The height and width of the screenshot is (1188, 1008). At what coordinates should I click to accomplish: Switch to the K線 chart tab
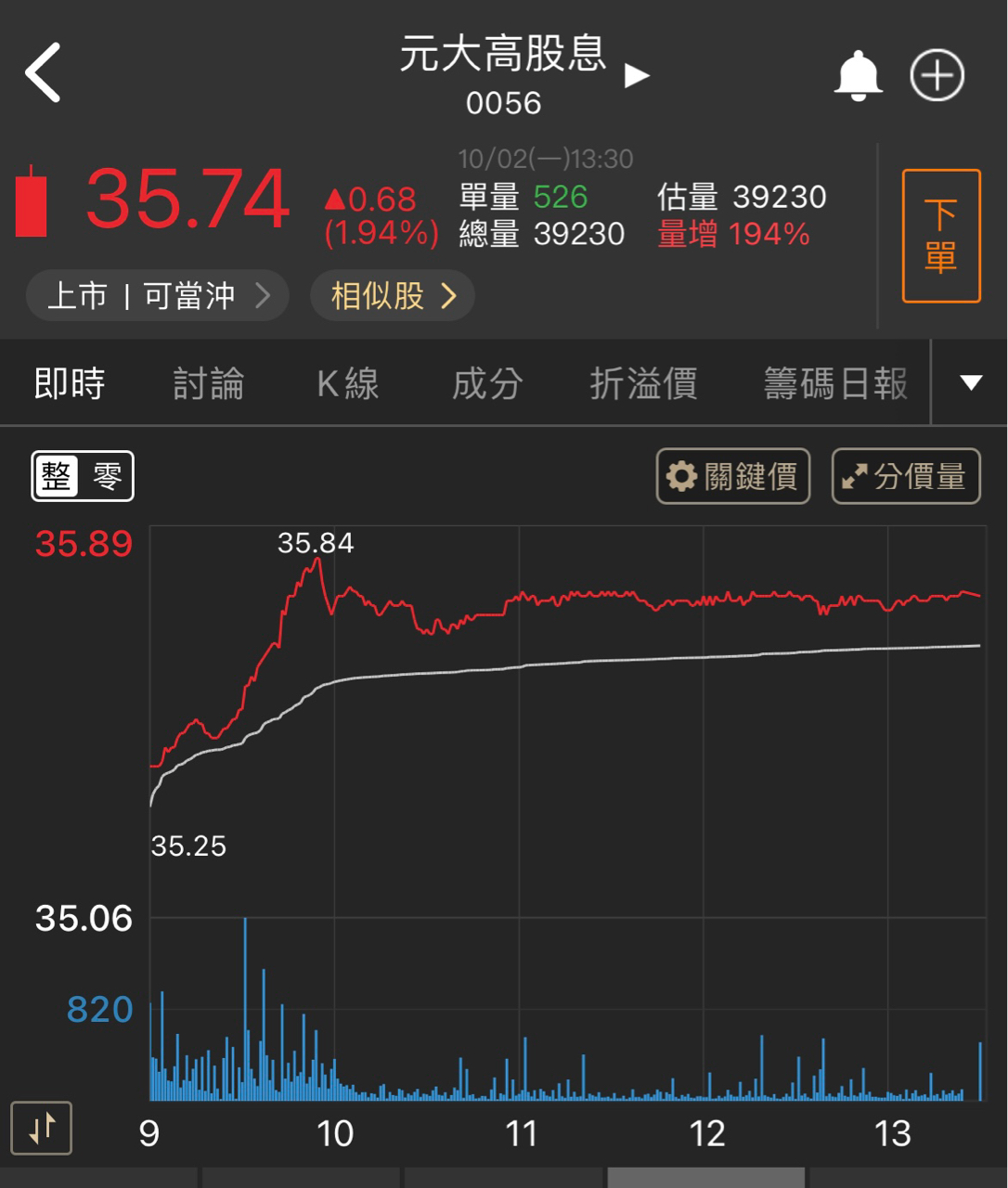(348, 383)
